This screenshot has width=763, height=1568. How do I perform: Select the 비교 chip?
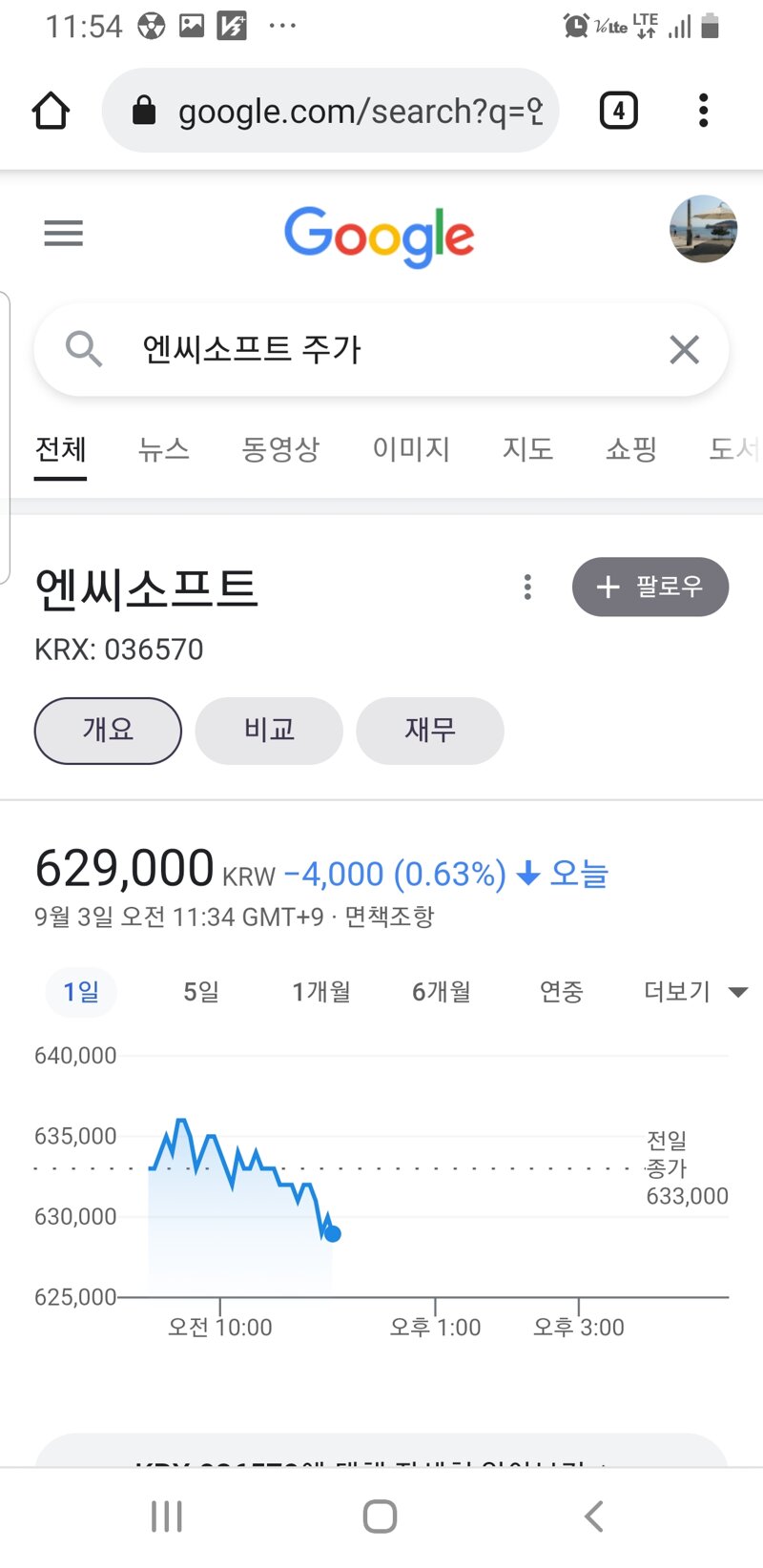[269, 731]
